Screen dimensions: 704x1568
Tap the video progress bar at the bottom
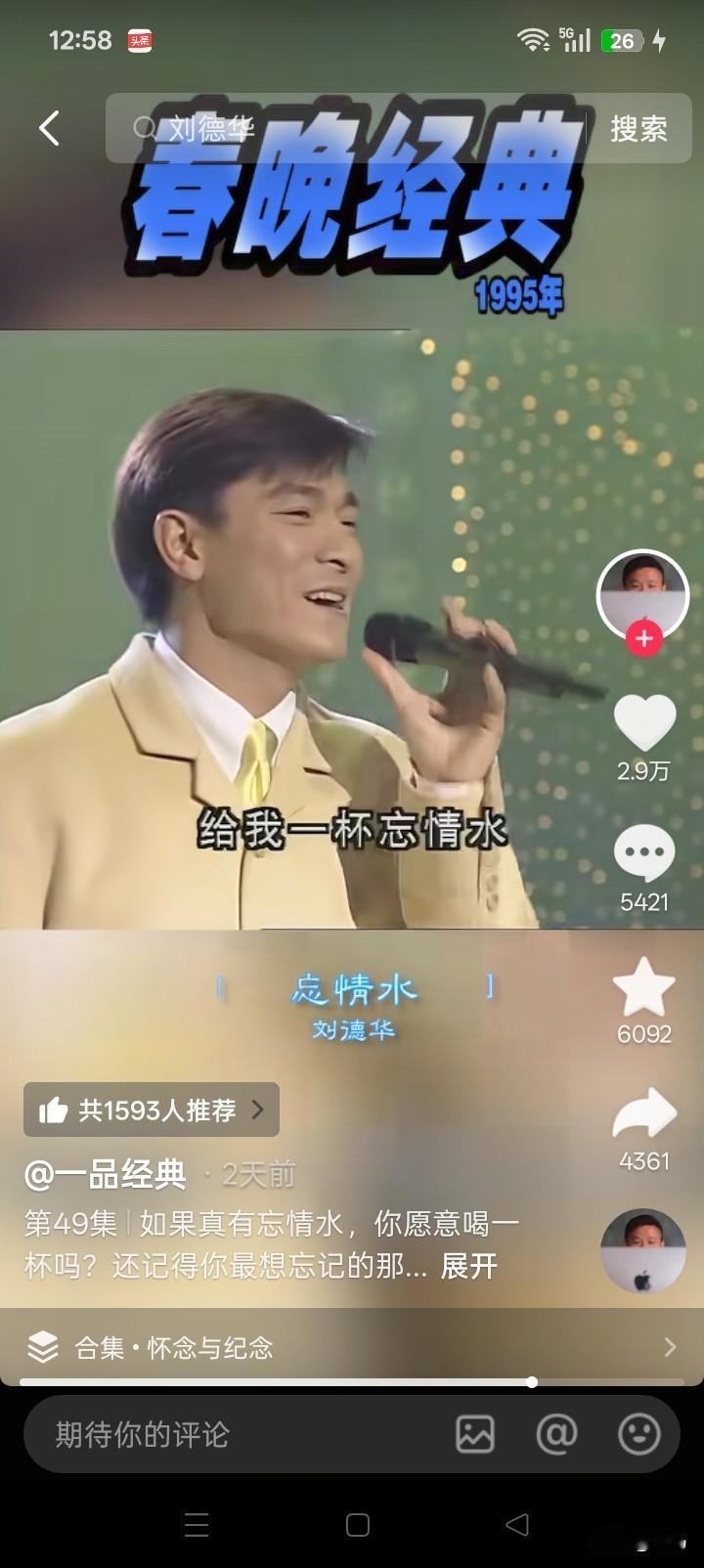tap(352, 1382)
